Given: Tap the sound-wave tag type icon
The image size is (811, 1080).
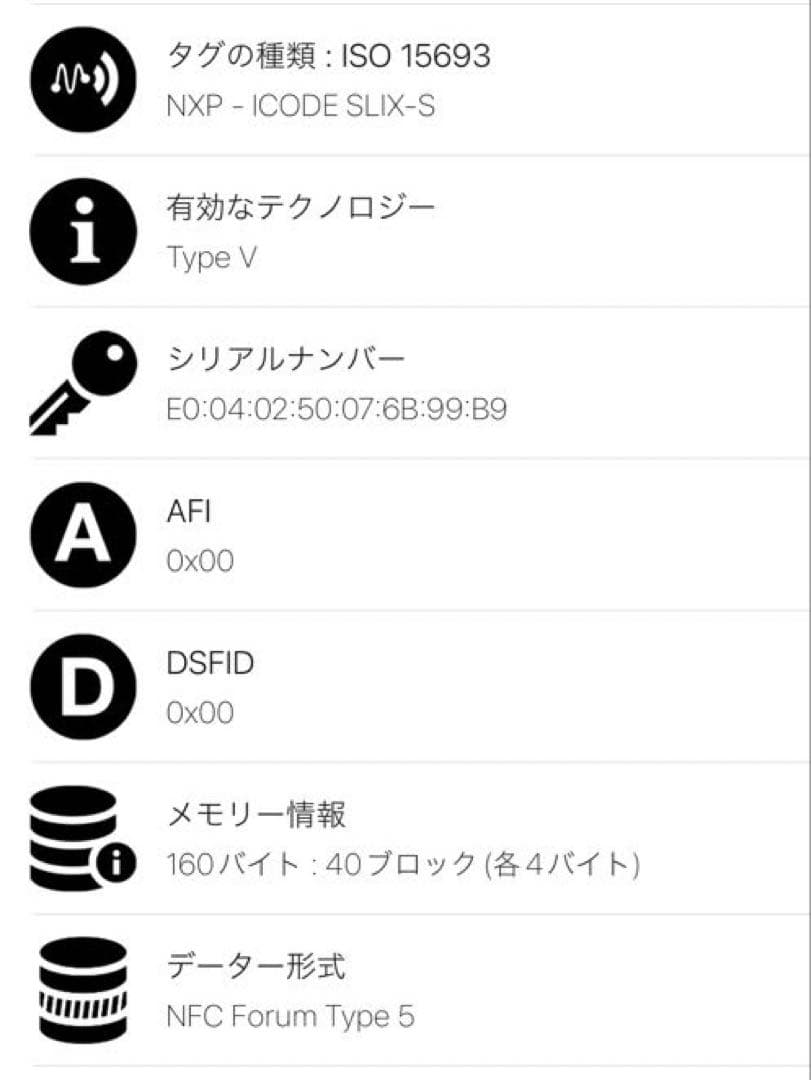Looking at the screenshot, I should pos(82,78).
